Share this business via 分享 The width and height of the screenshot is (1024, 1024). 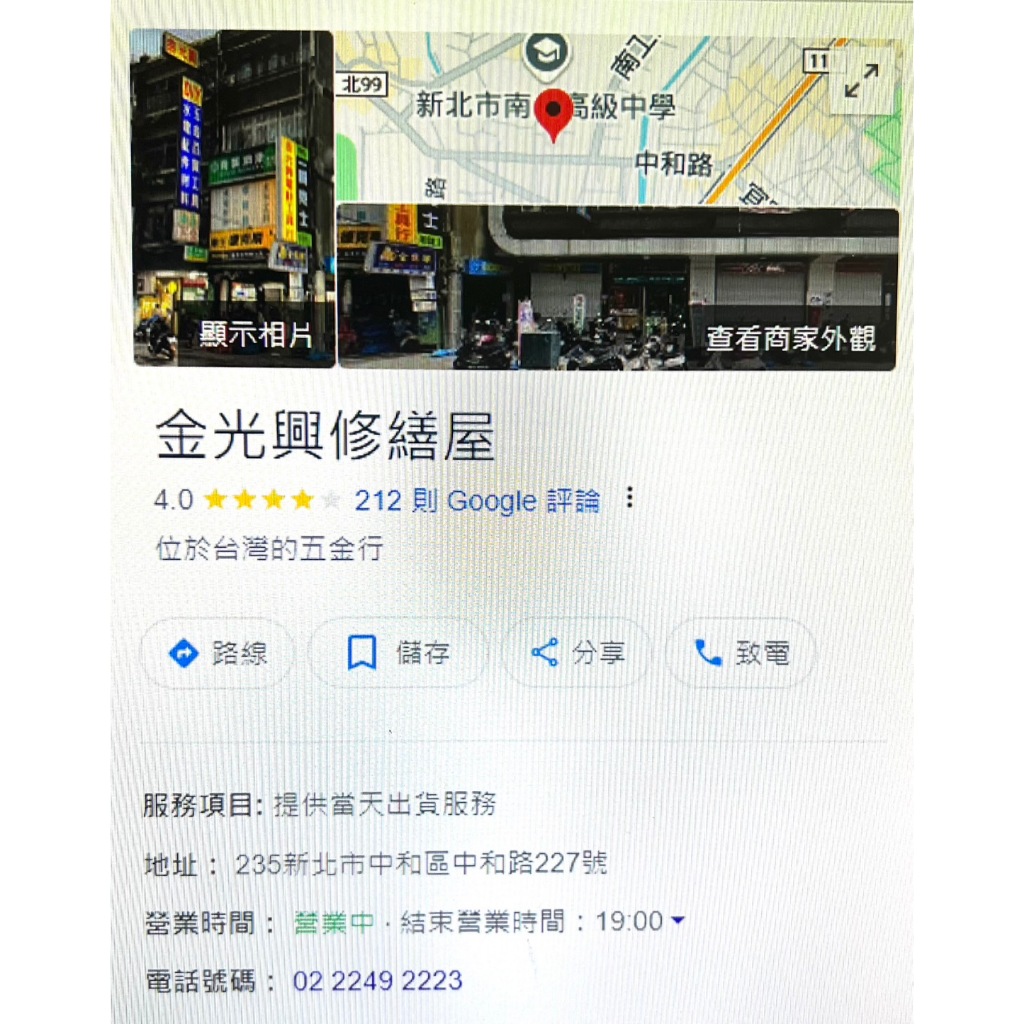click(577, 654)
